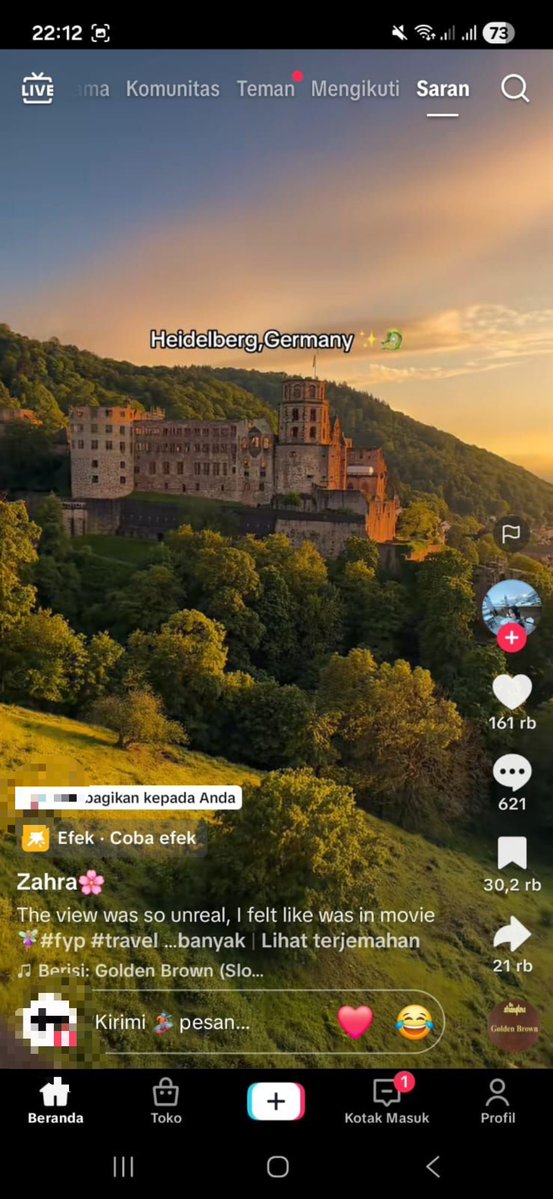Switch to the Teman tab
The width and height of the screenshot is (553, 1199).
pyautogui.click(x=265, y=89)
